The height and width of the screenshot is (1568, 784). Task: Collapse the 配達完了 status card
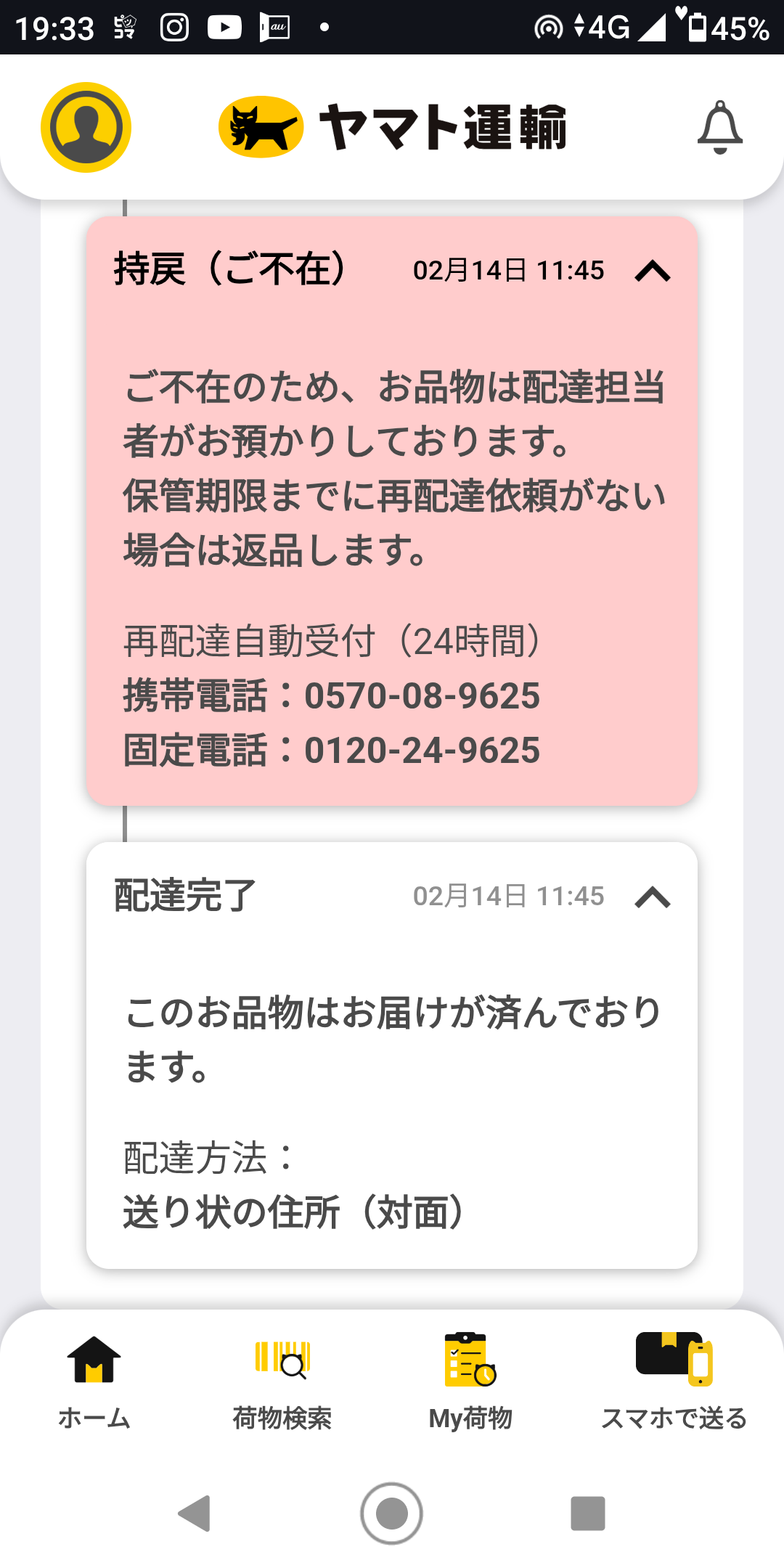point(652,897)
